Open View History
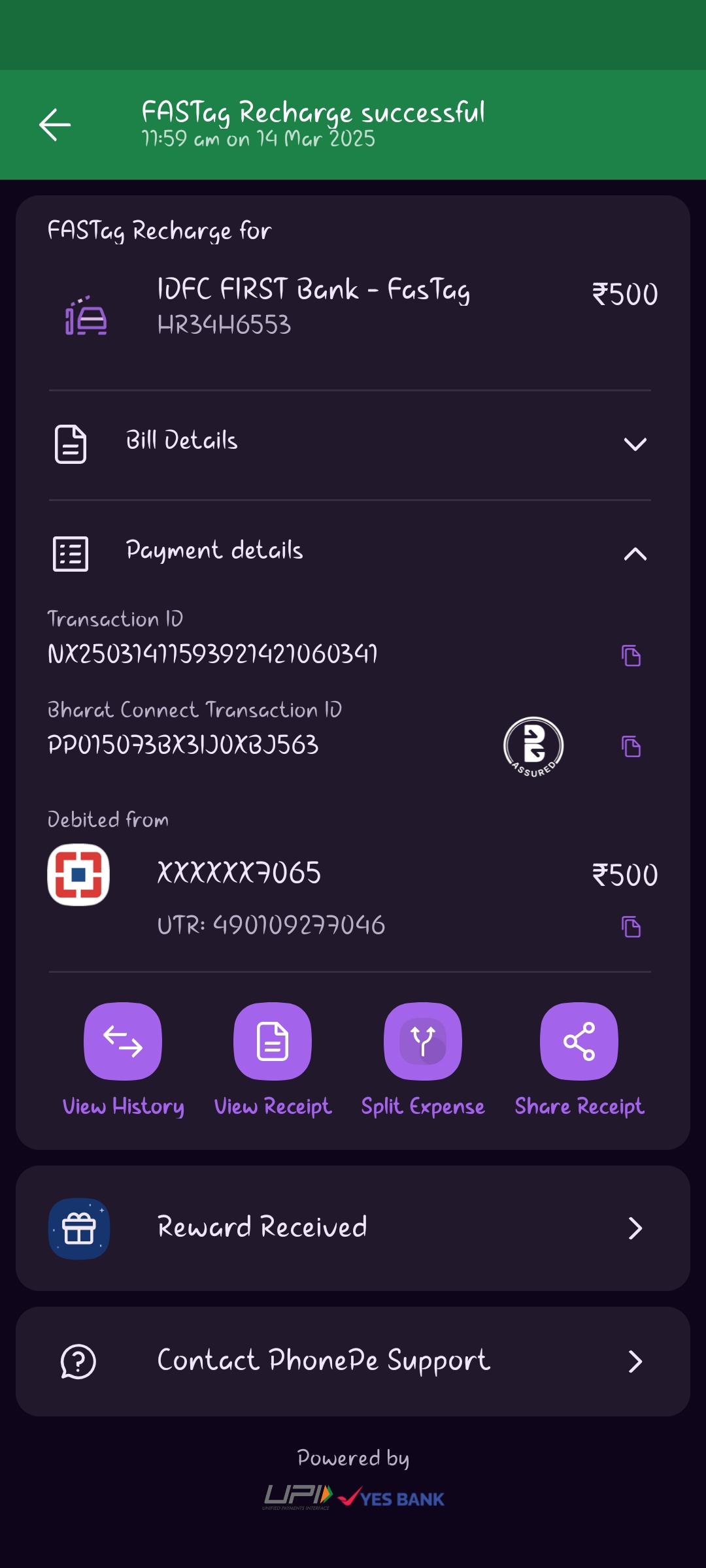The height and width of the screenshot is (1568, 706). tap(123, 1060)
